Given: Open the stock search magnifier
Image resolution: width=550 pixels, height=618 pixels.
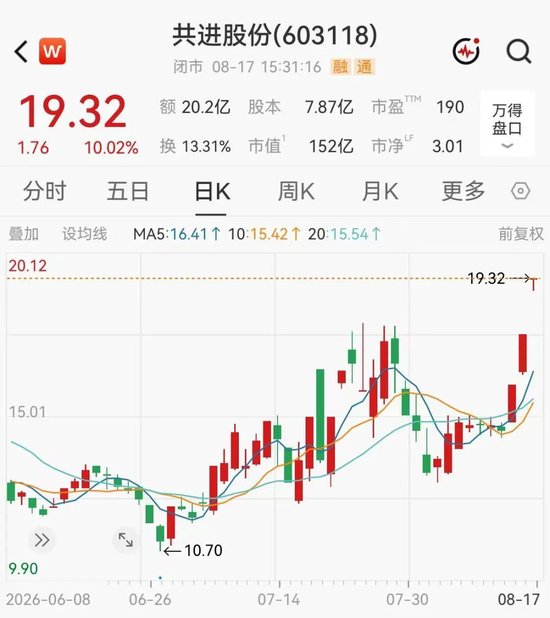Looking at the screenshot, I should (x=518, y=51).
